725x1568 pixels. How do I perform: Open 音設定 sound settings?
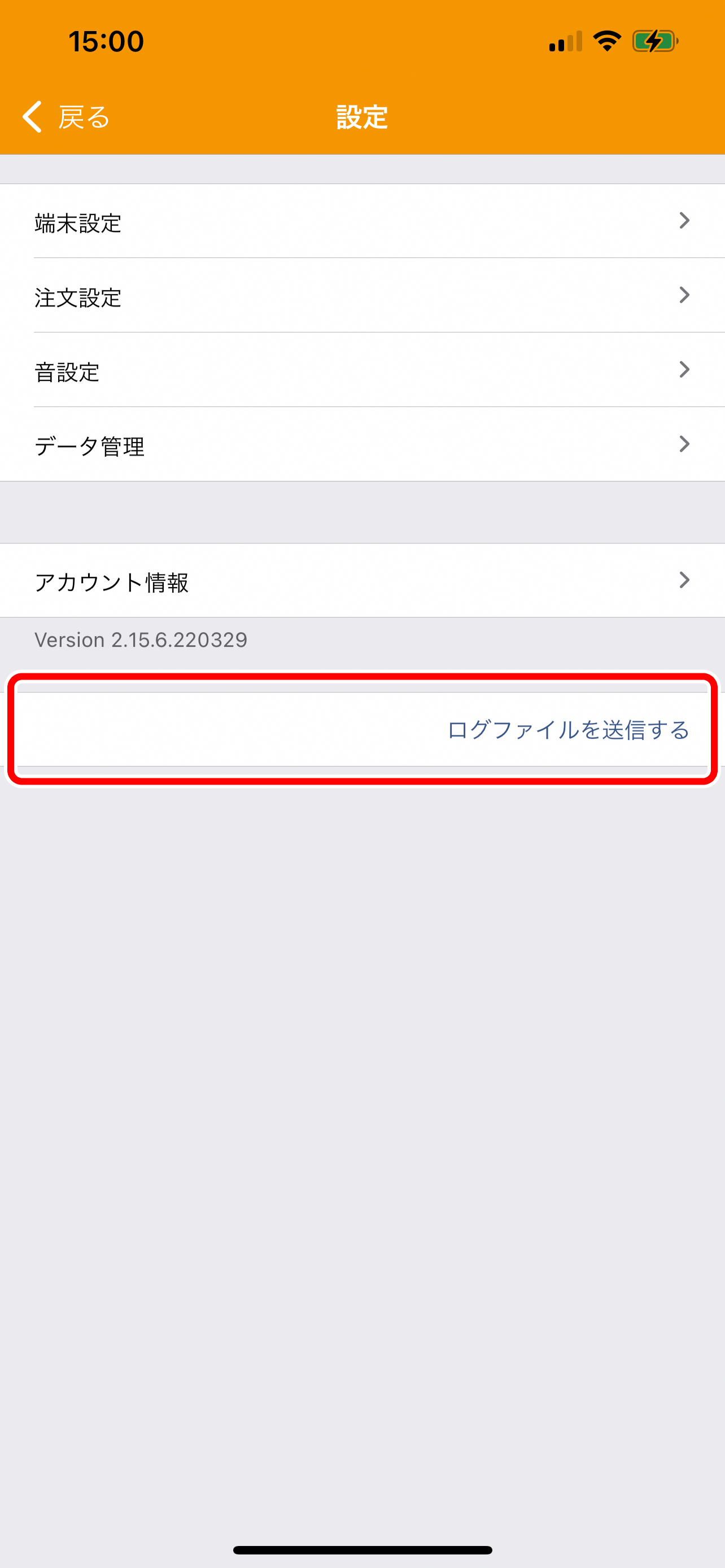point(362,371)
